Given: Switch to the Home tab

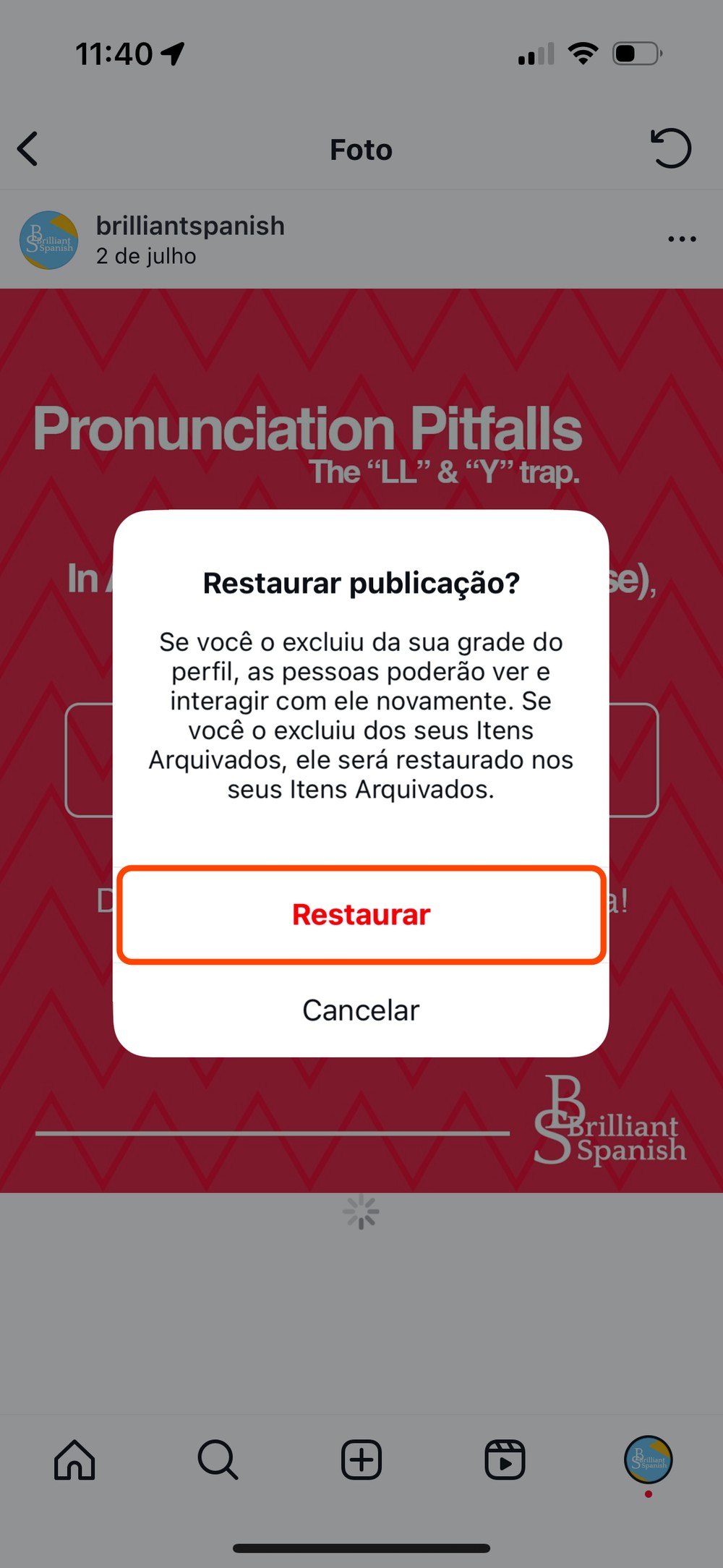Looking at the screenshot, I should [74, 1460].
